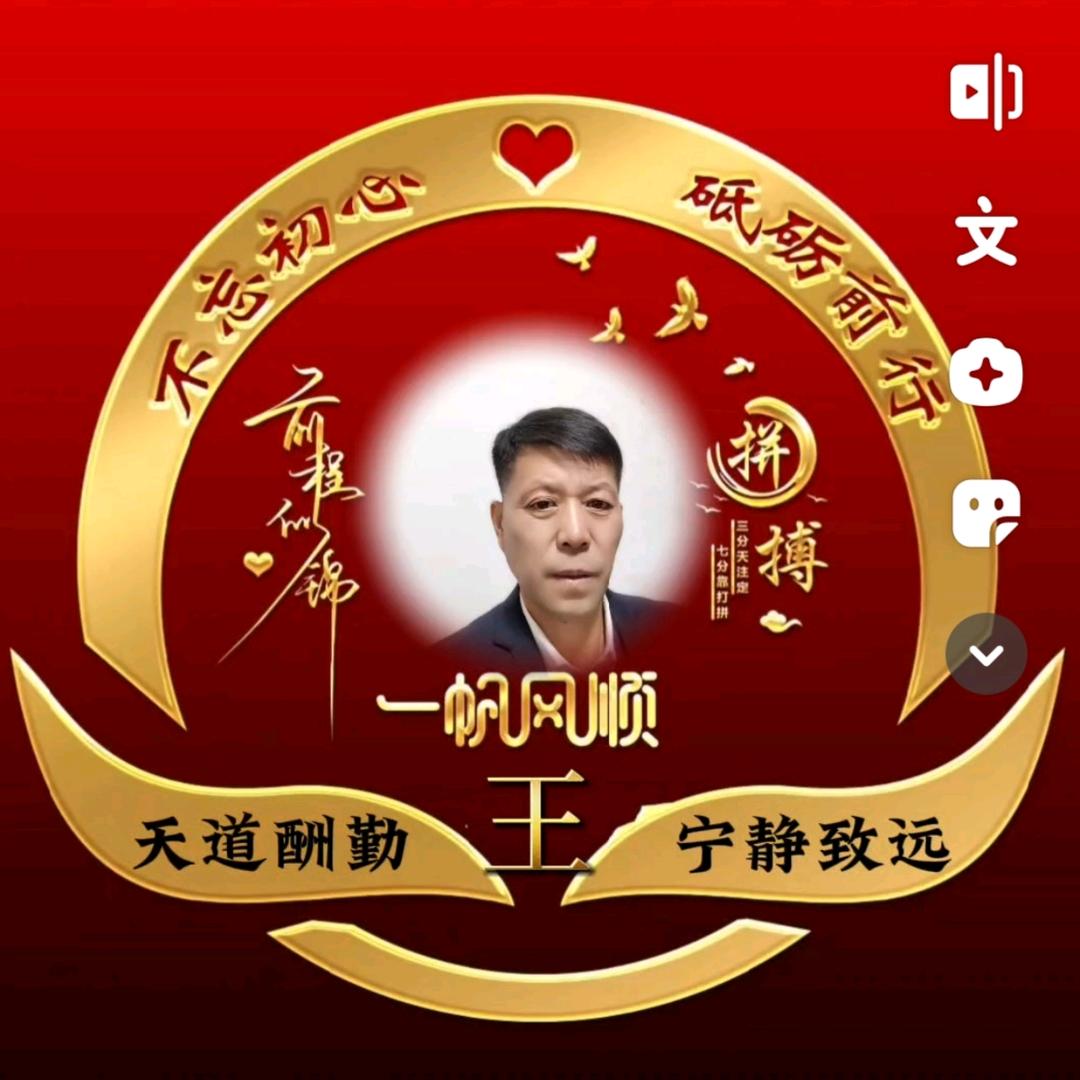Expand more editing tools with the chevron
Screen dimensions: 1080x1080
[986, 655]
